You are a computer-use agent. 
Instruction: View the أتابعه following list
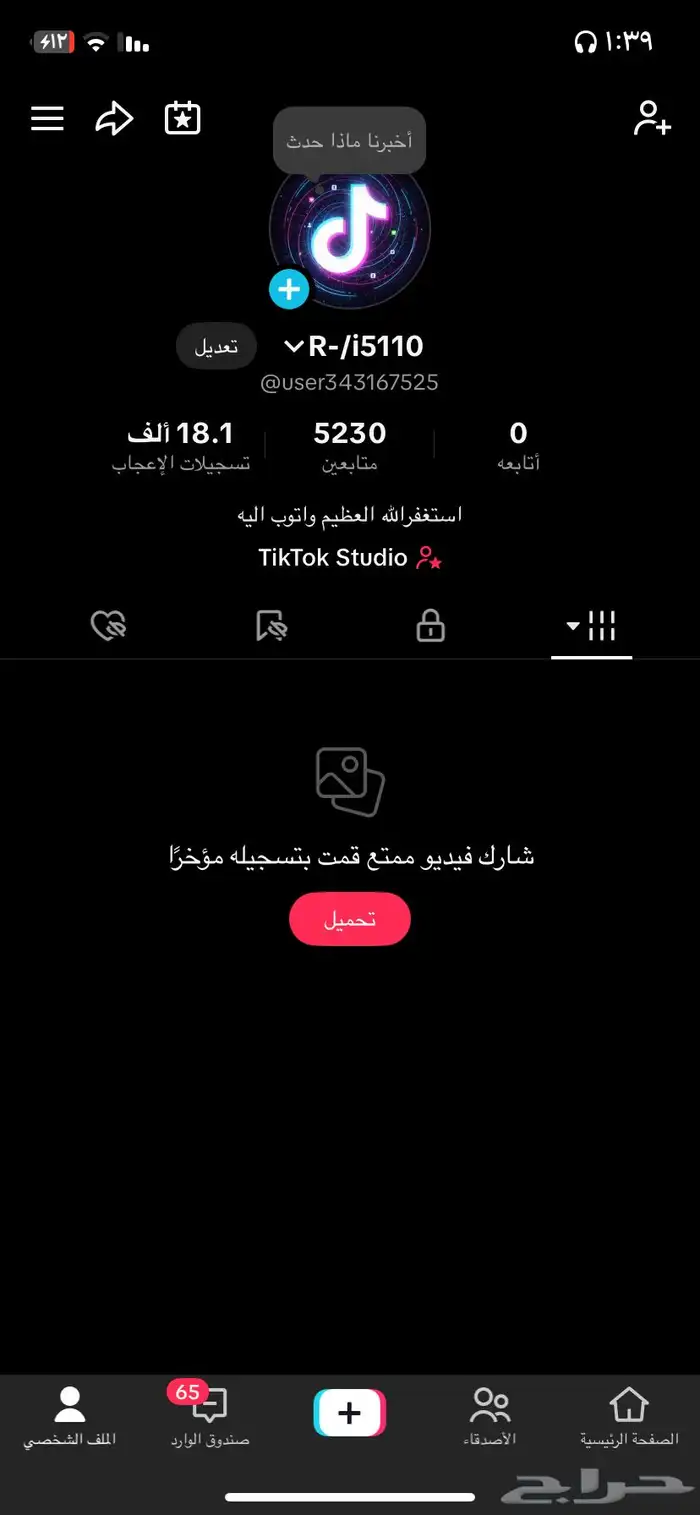(518, 445)
